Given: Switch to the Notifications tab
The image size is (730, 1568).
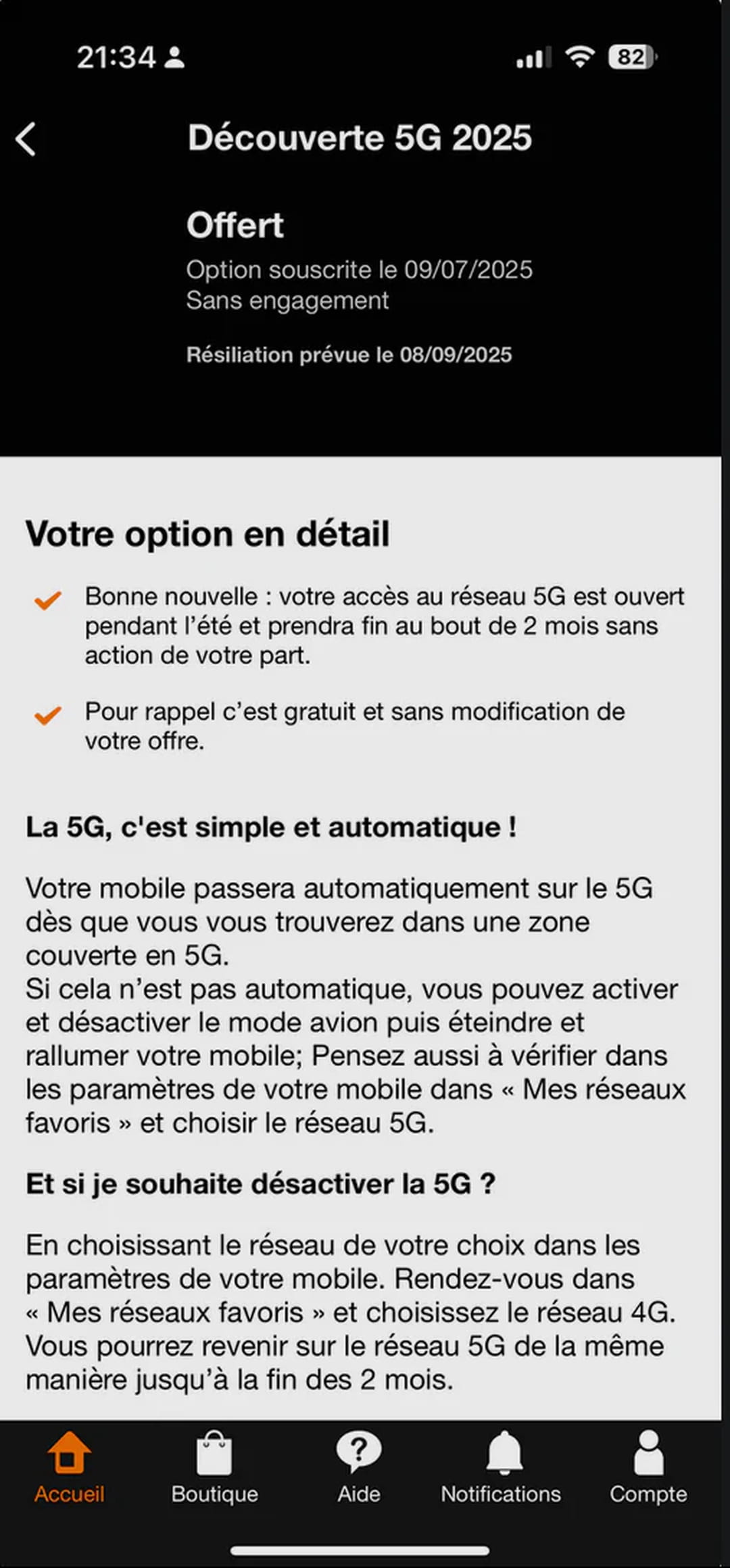Looking at the screenshot, I should pyautogui.click(x=501, y=1467).
